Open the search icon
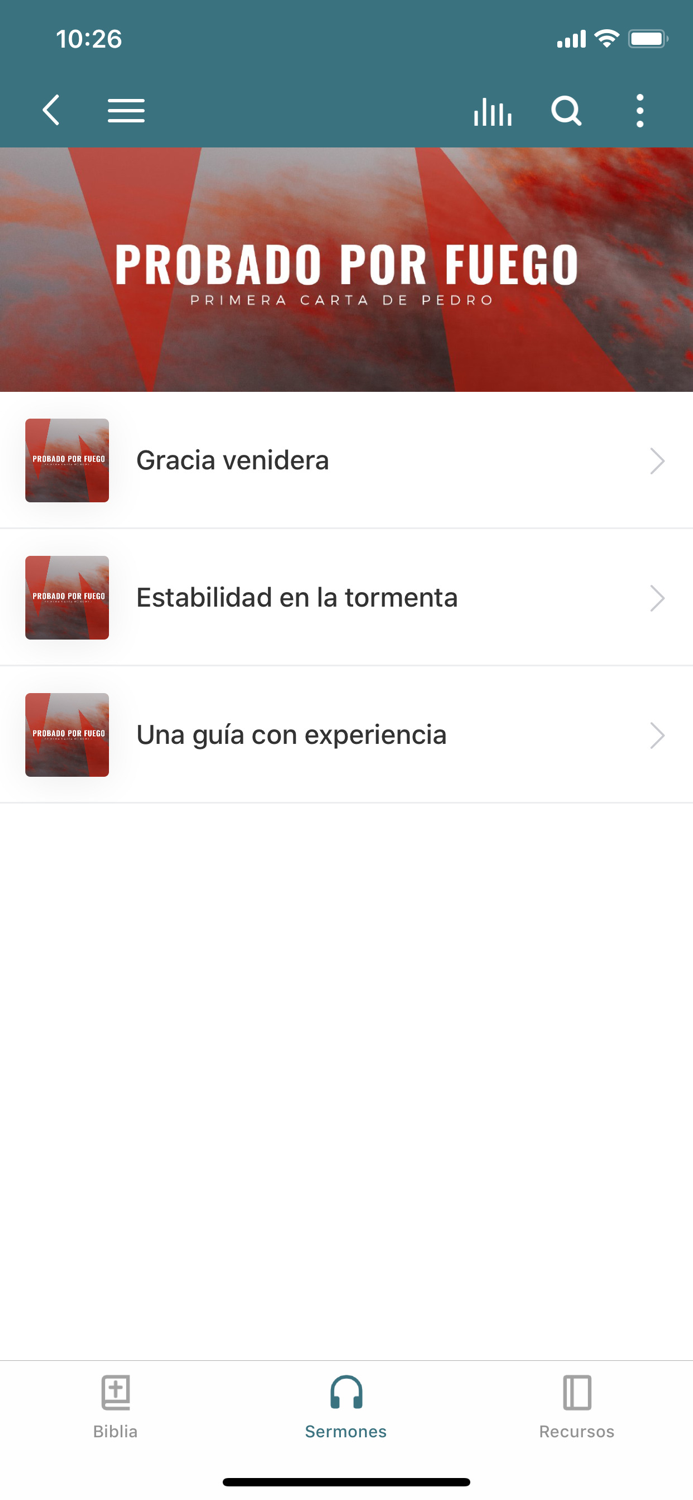 coord(566,110)
